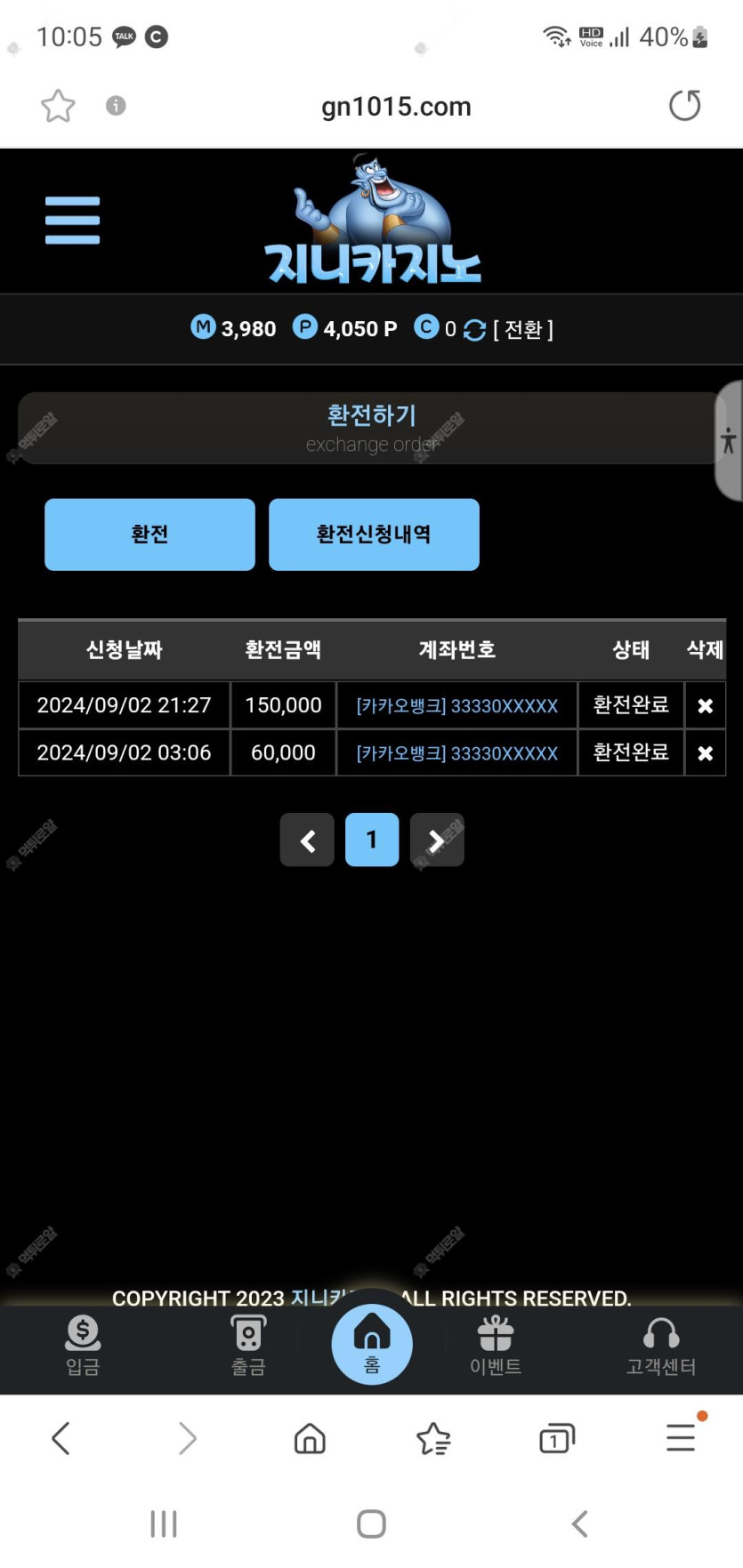Go to the 홈 home tab
The width and height of the screenshot is (743, 1568).
click(x=372, y=1344)
